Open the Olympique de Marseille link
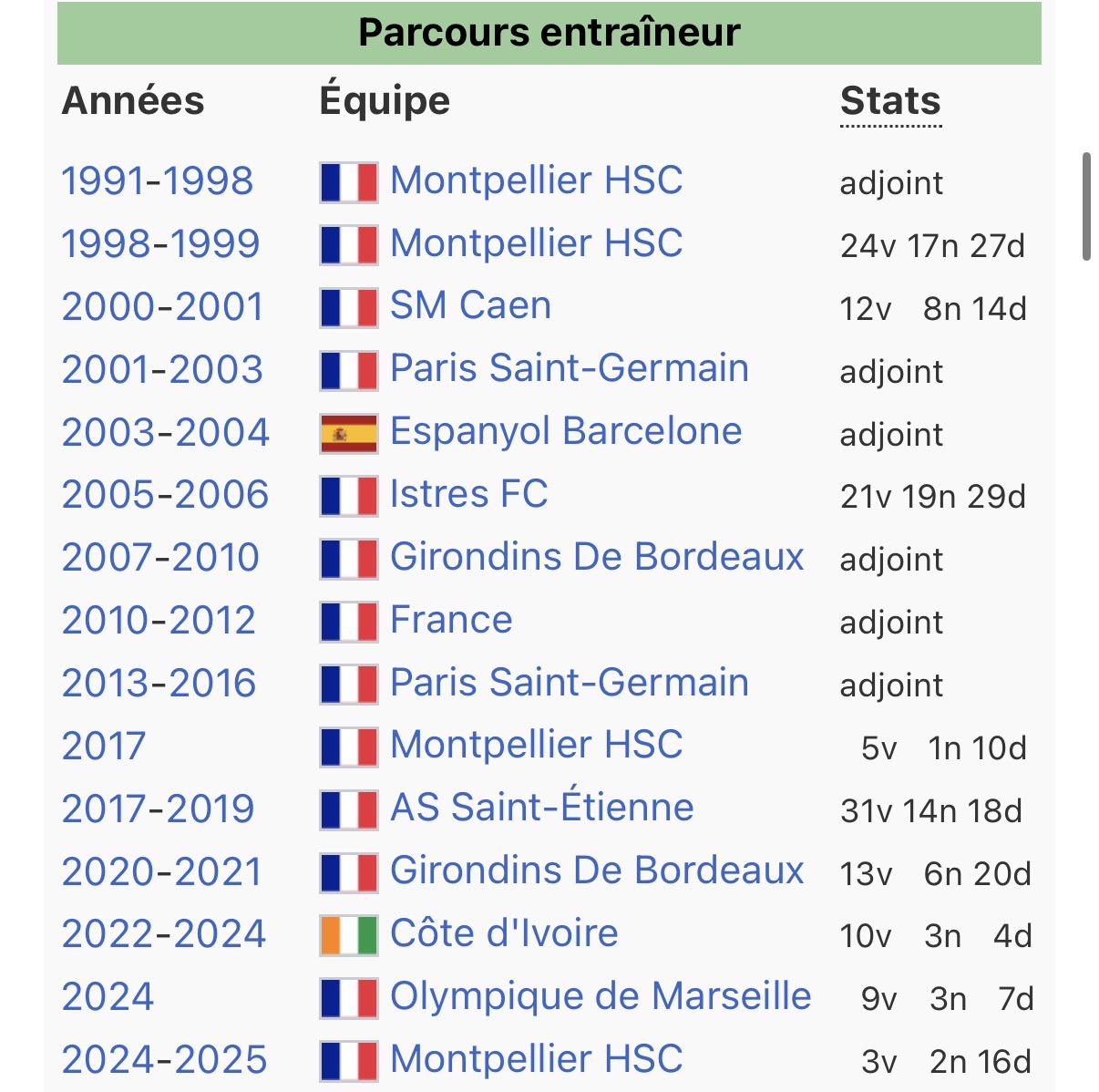Viewport: 1099px width, 1092px height. coord(600,996)
